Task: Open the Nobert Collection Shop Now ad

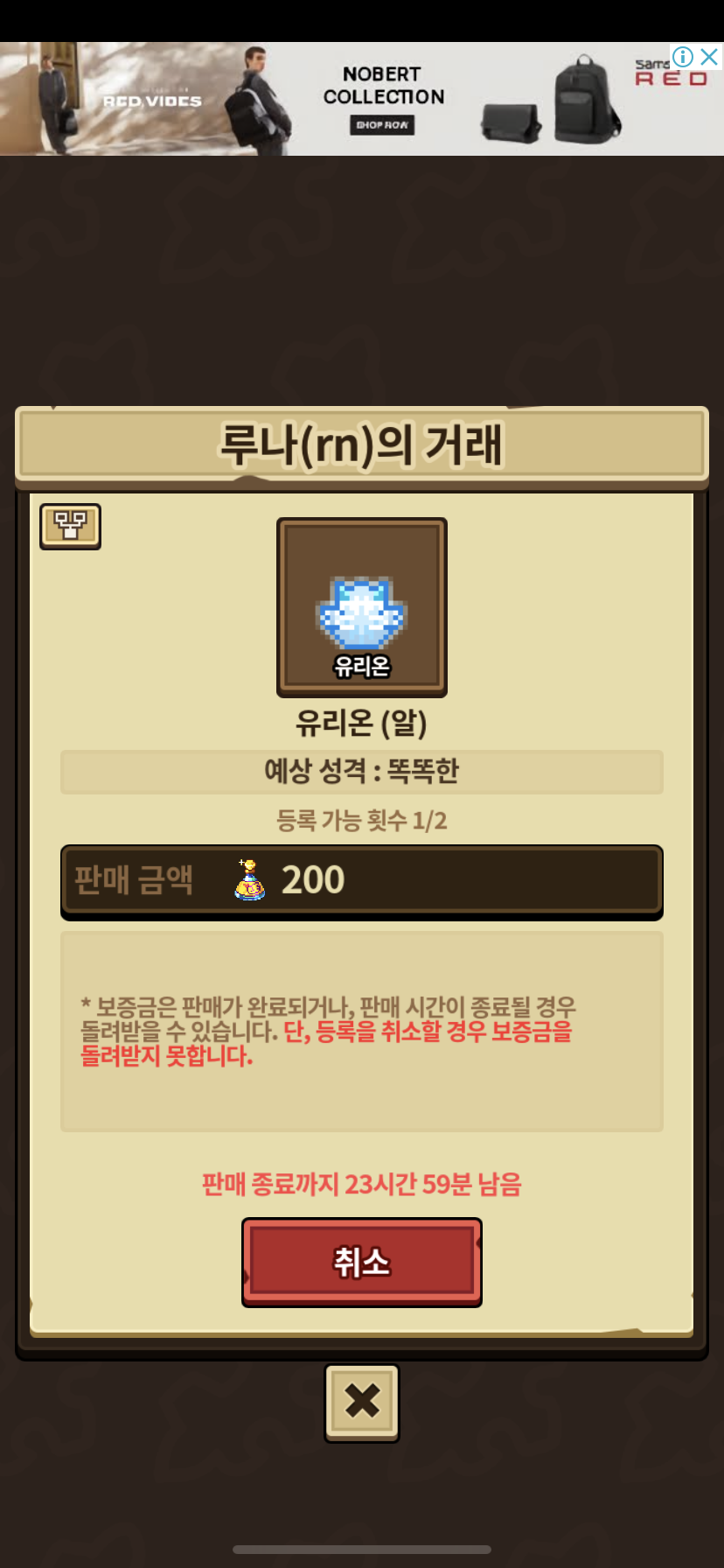Action: tap(383, 125)
